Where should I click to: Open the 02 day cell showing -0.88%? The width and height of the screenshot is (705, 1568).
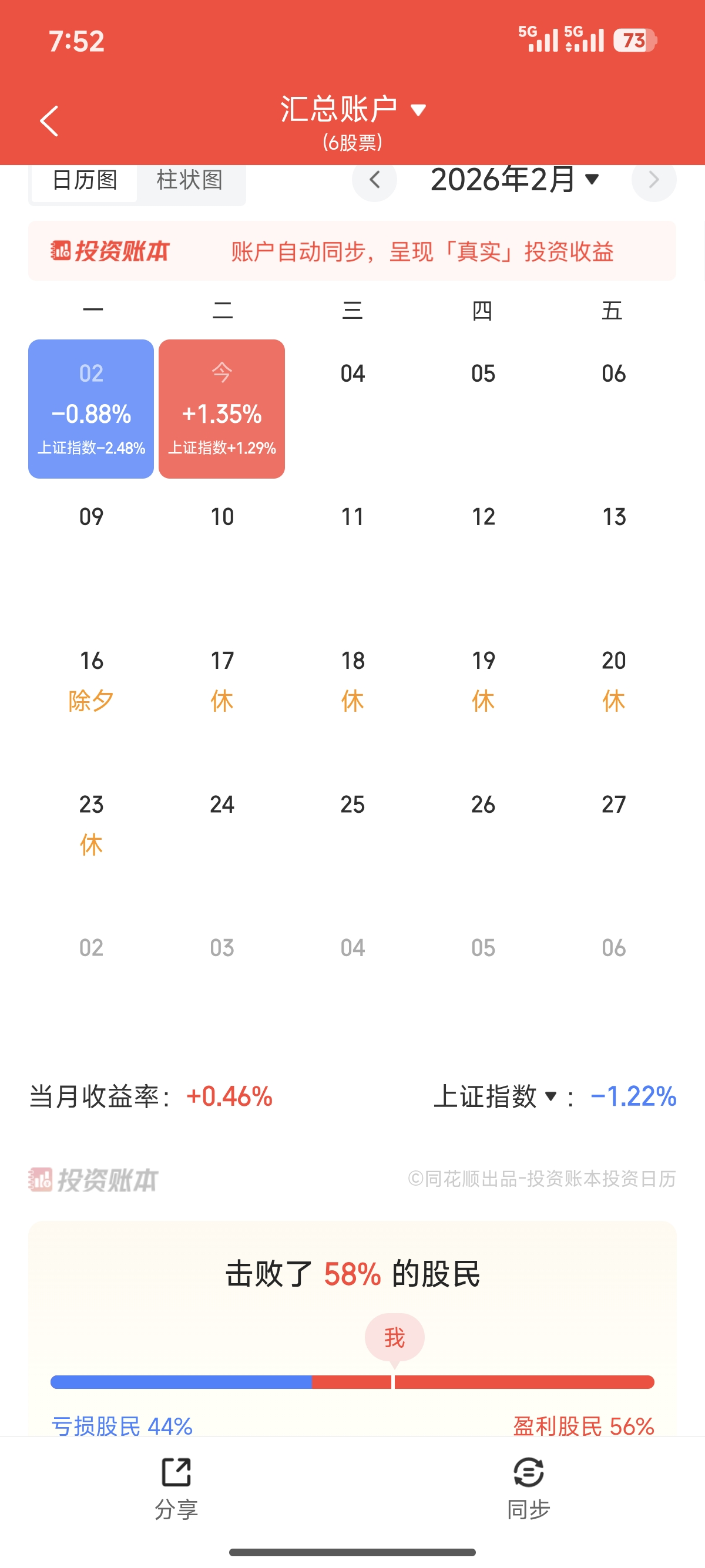pos(91,409)
